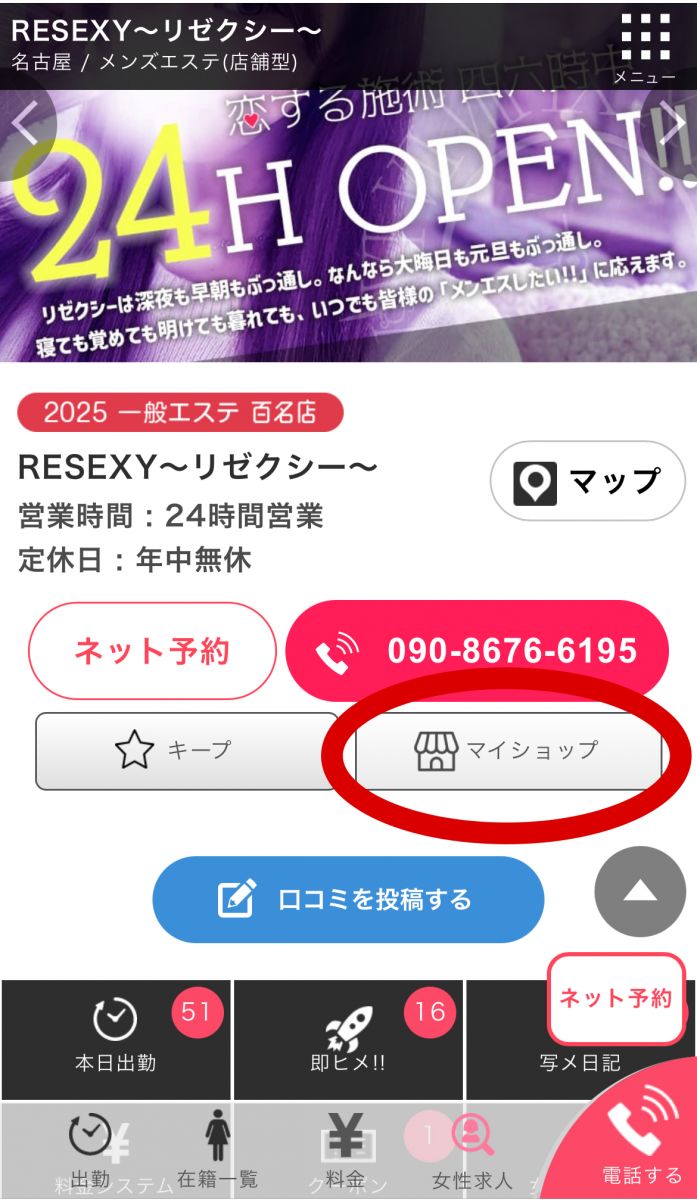Switch to the 料金 tab
Image resolution: width=697 pixels, height=1200 pixels.
[x=345, y=1152]
